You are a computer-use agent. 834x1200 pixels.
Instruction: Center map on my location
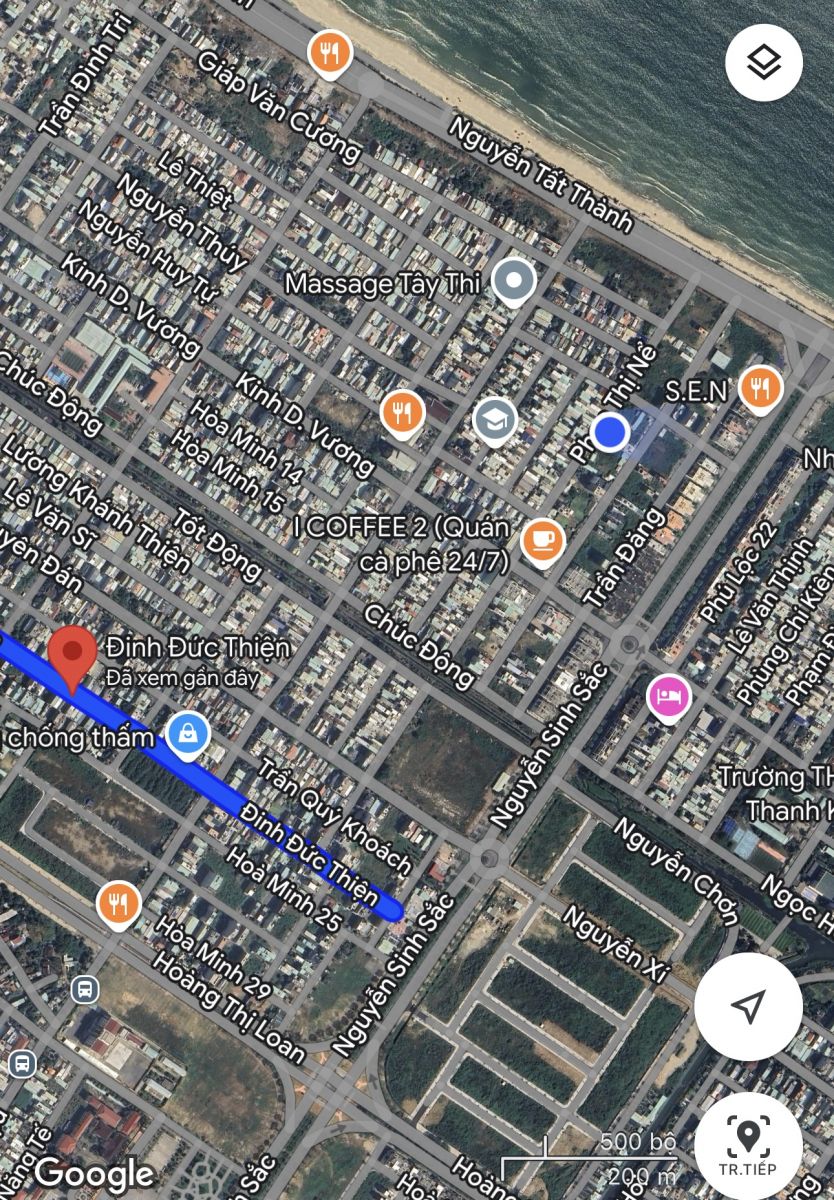pos(748,1006)
